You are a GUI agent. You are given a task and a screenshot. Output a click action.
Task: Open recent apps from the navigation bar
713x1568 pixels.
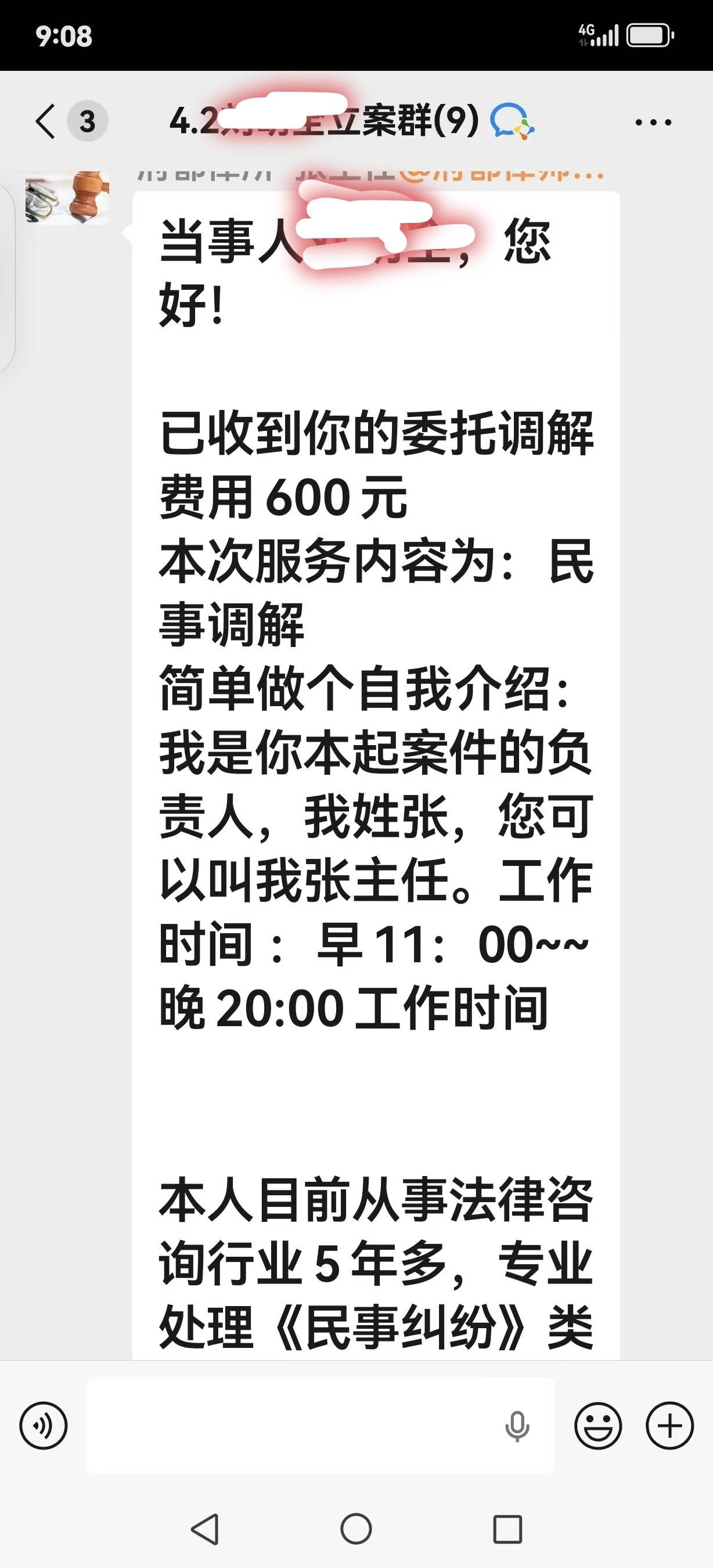[507, 1529]
